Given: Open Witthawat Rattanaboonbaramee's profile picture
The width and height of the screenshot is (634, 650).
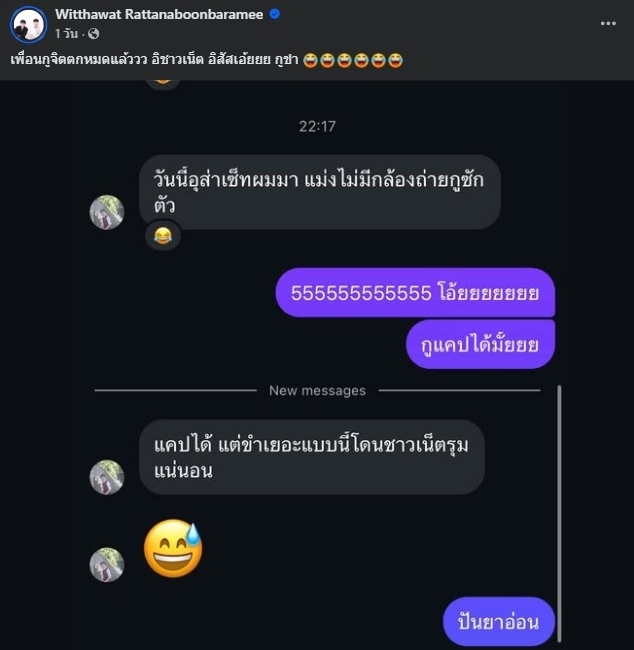Looking at the screenshot, I should coord(28,23).
